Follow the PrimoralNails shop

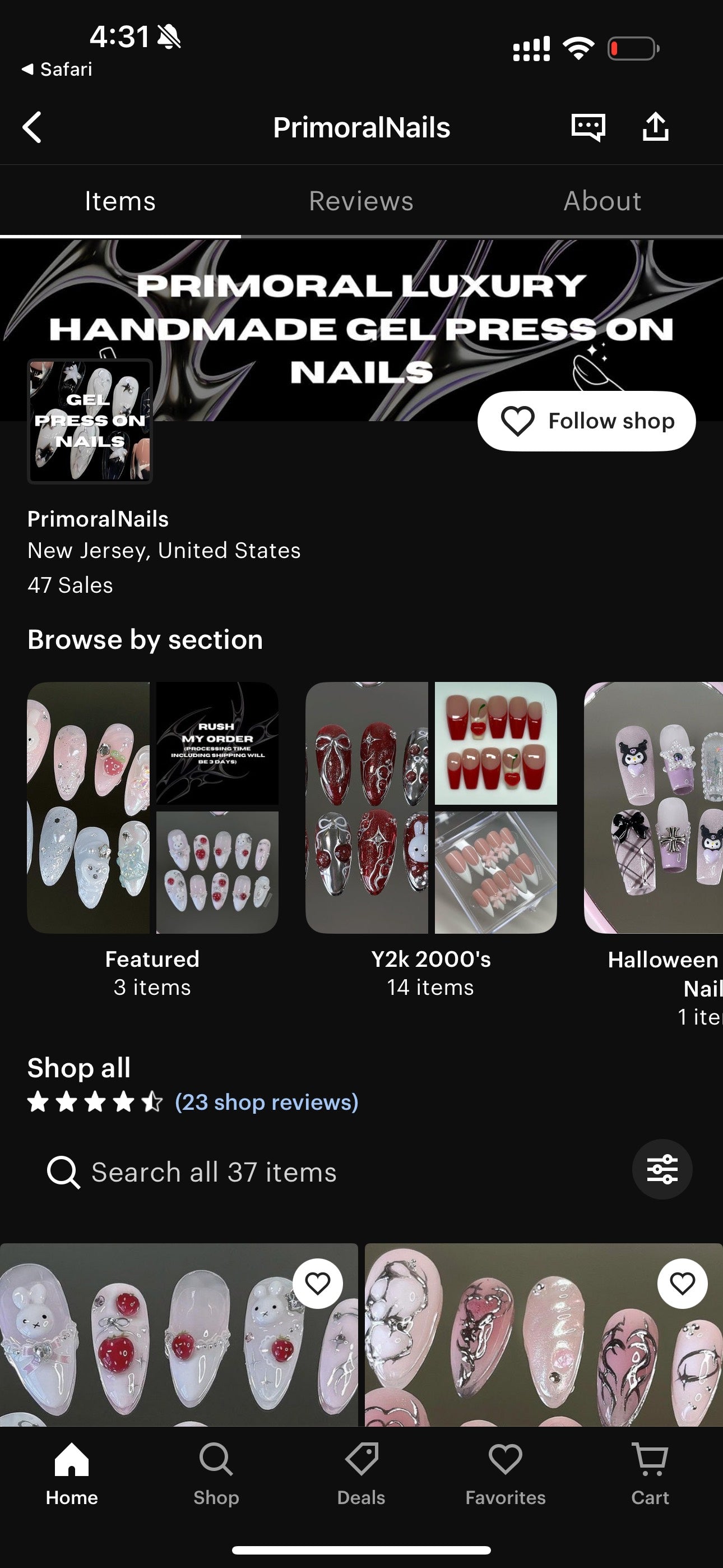point(586,421)
